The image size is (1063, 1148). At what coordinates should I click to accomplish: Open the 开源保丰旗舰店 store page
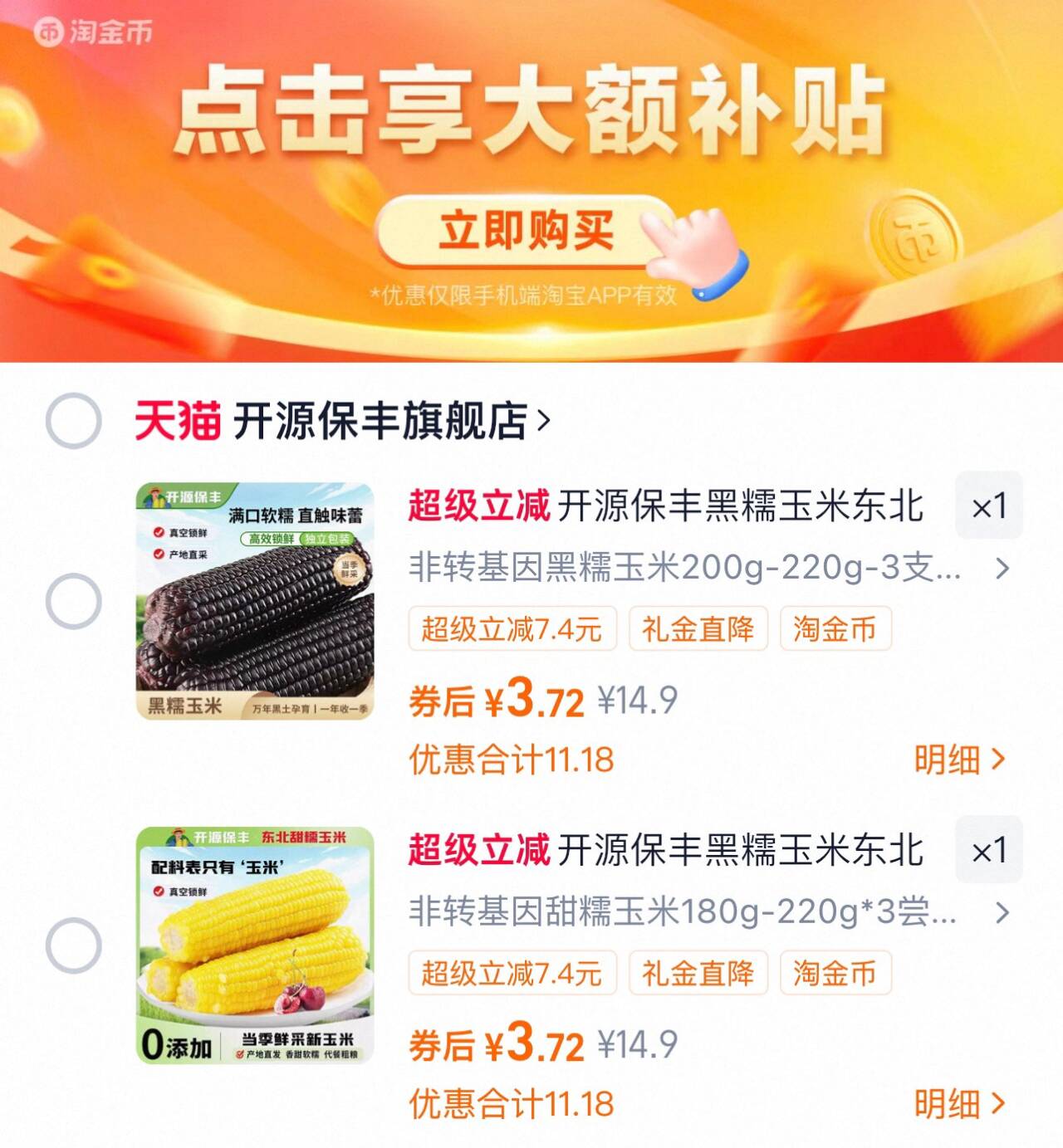pyautogui.click(x=390, y=421)
